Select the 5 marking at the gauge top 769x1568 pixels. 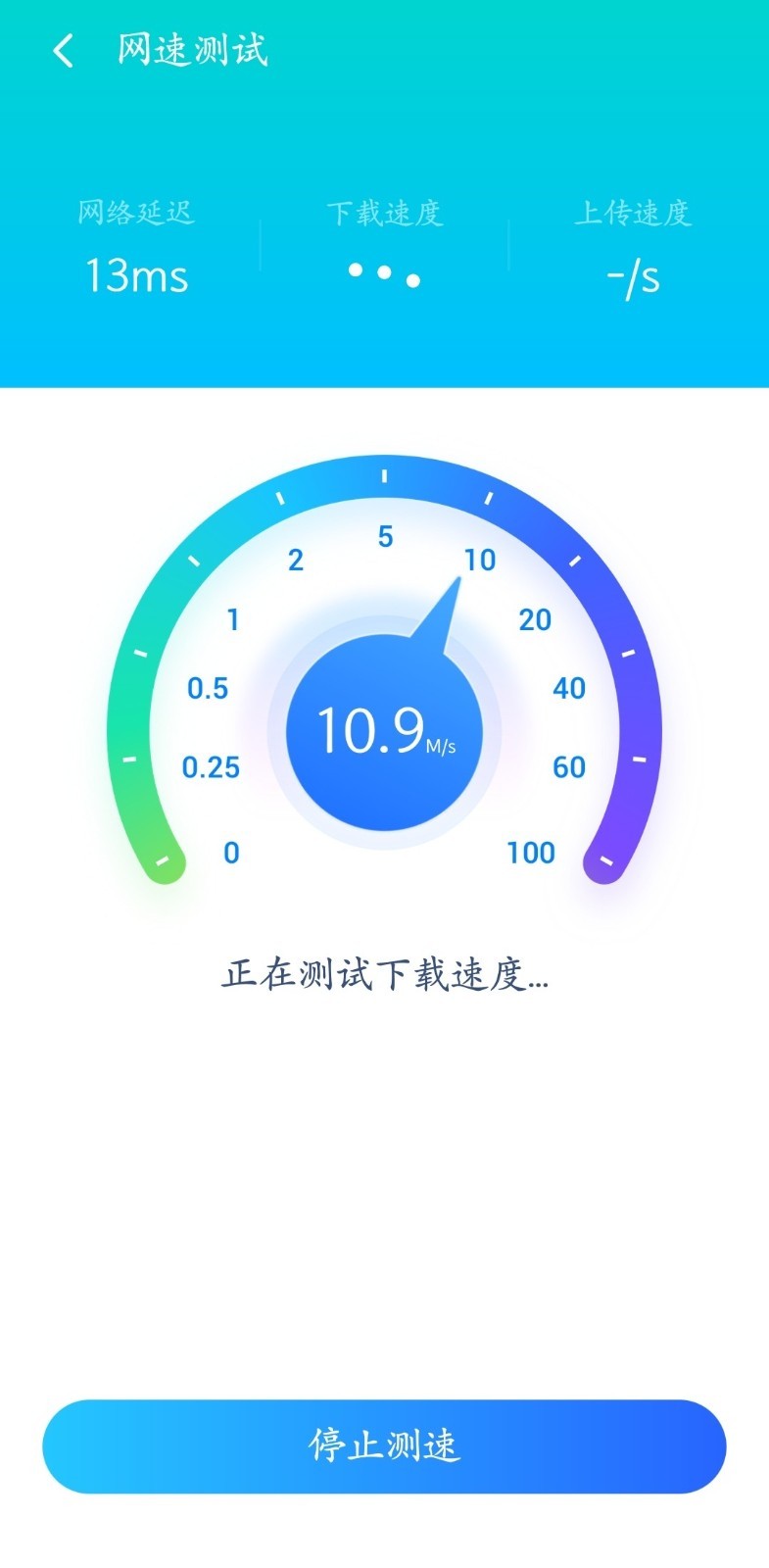pyautogui.click(x=384, y=538)
